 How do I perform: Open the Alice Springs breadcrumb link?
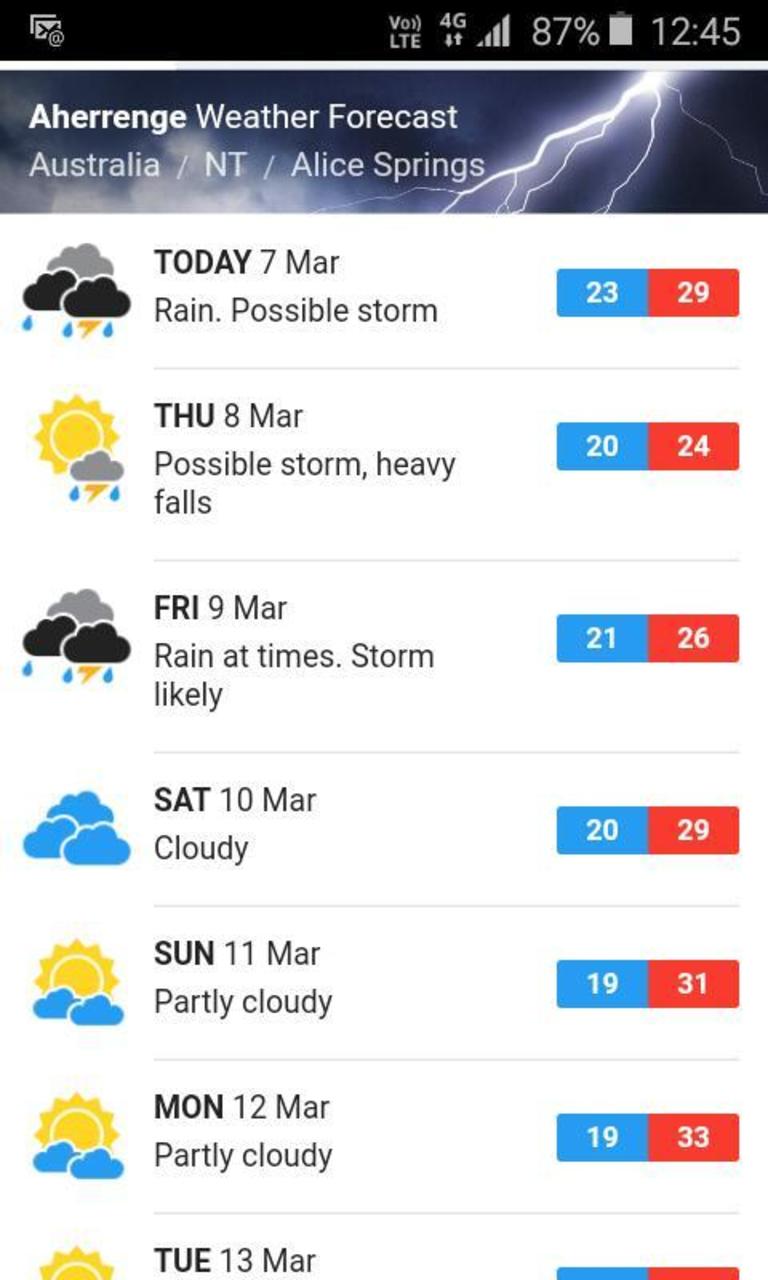click(388, 166)
